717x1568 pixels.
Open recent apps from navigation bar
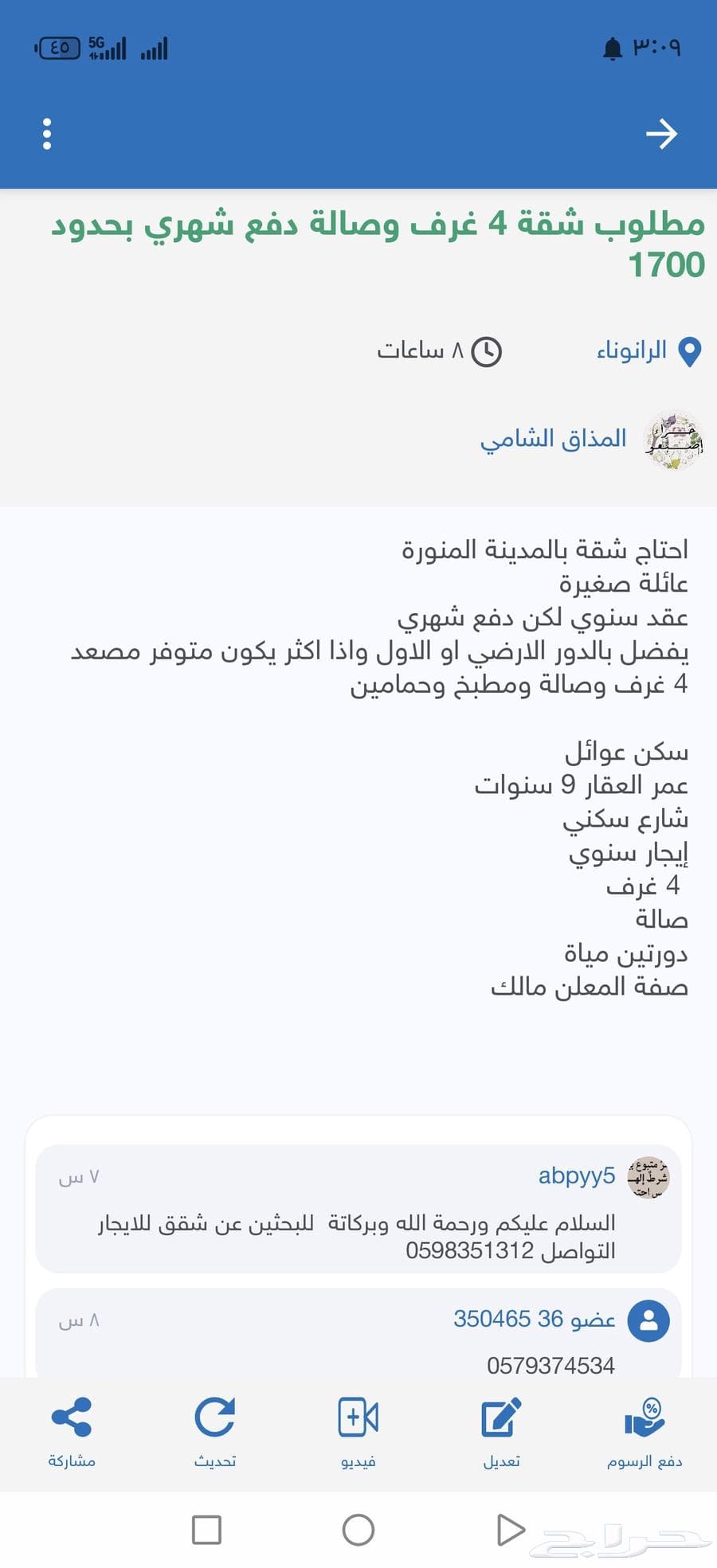click(x=207, y=1530)
